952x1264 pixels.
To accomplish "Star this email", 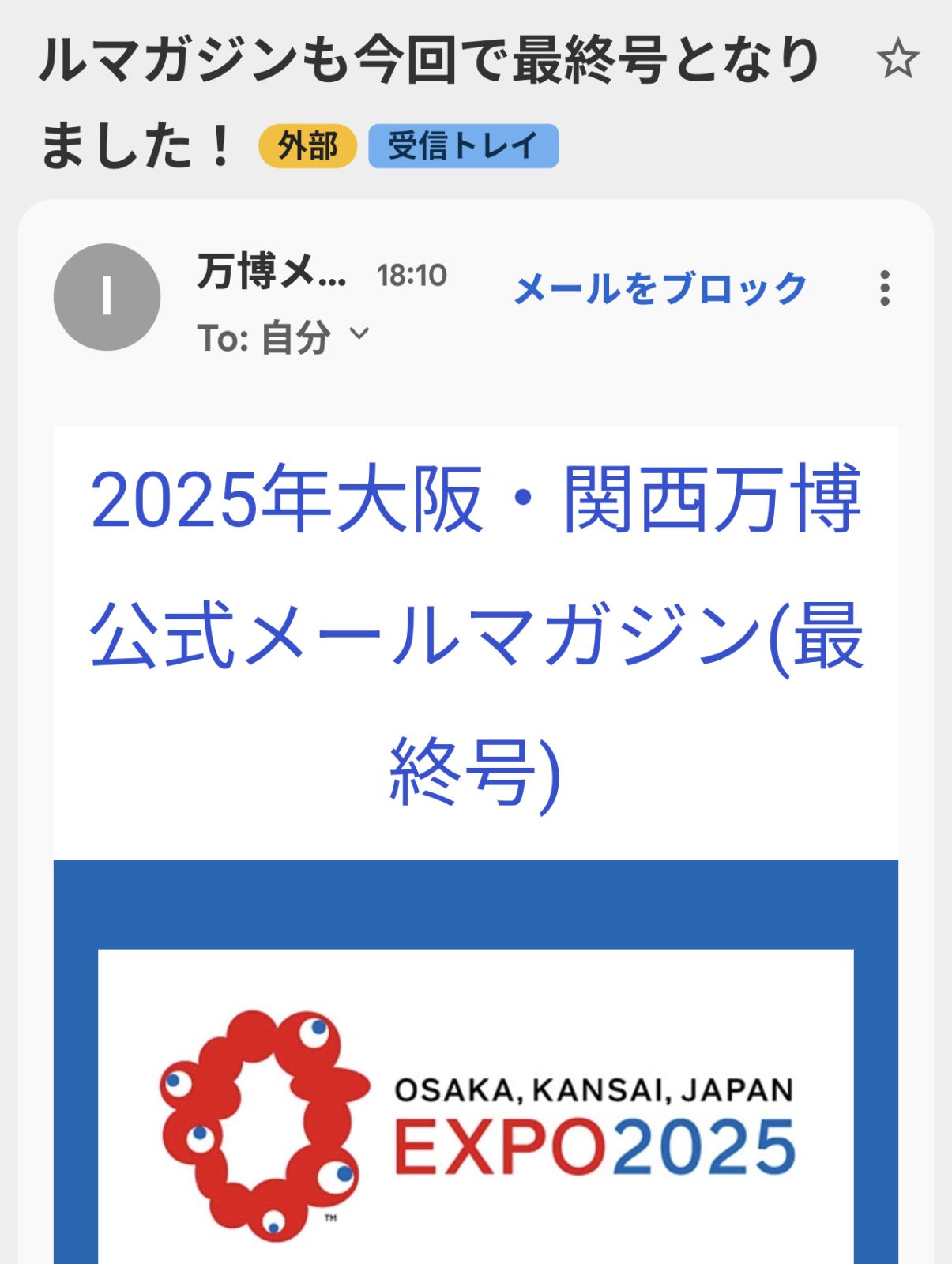I will point(897,60).
